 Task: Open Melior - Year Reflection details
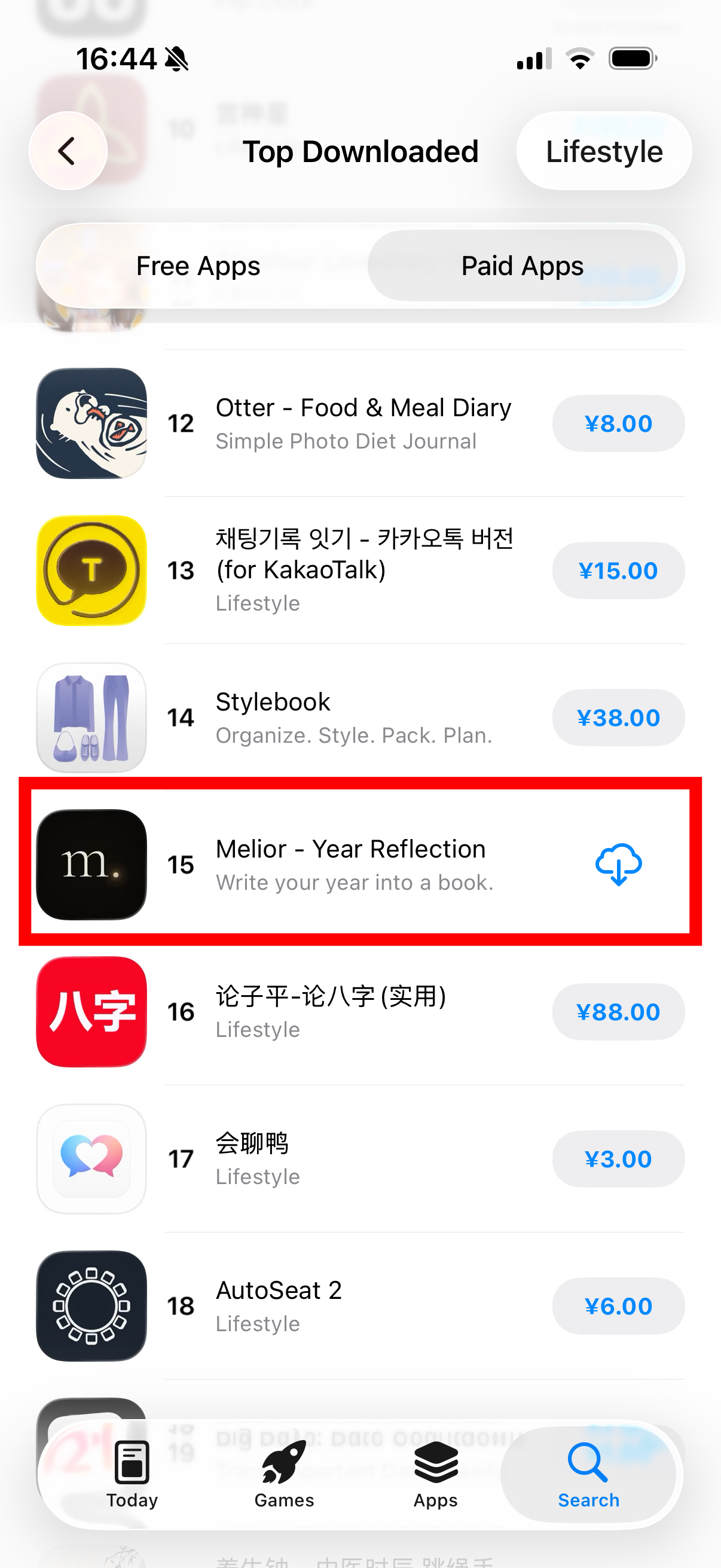point(353,864)
